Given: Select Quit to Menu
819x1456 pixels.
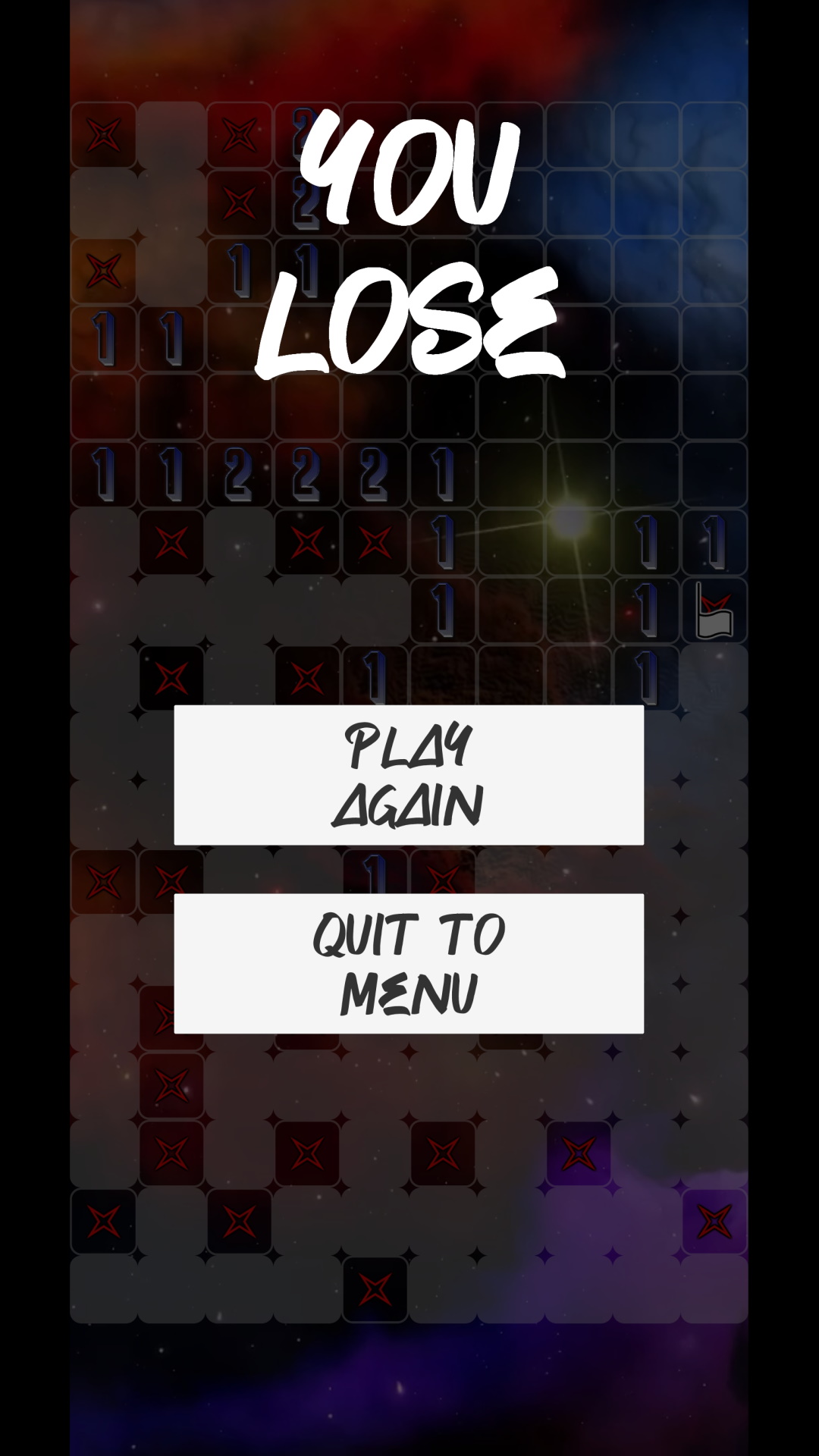Looking at the screenshot, I should pos(409,963).
